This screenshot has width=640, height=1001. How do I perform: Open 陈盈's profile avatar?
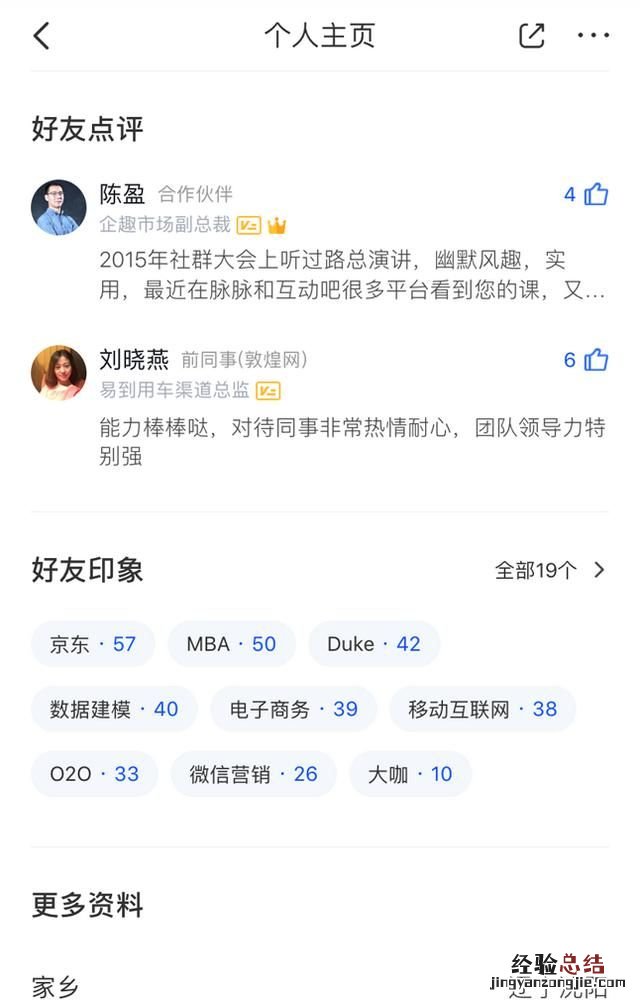58,207
